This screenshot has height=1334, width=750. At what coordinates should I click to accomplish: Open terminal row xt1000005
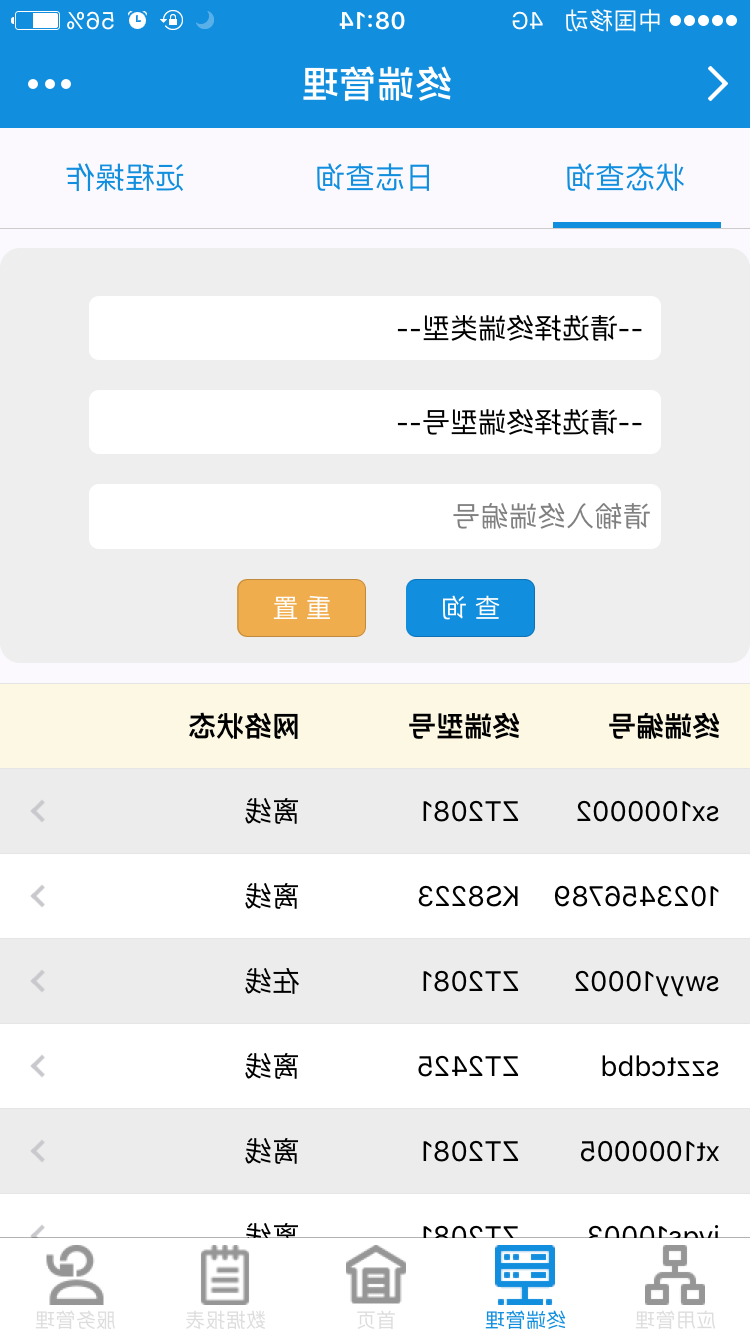point(375,1151)
